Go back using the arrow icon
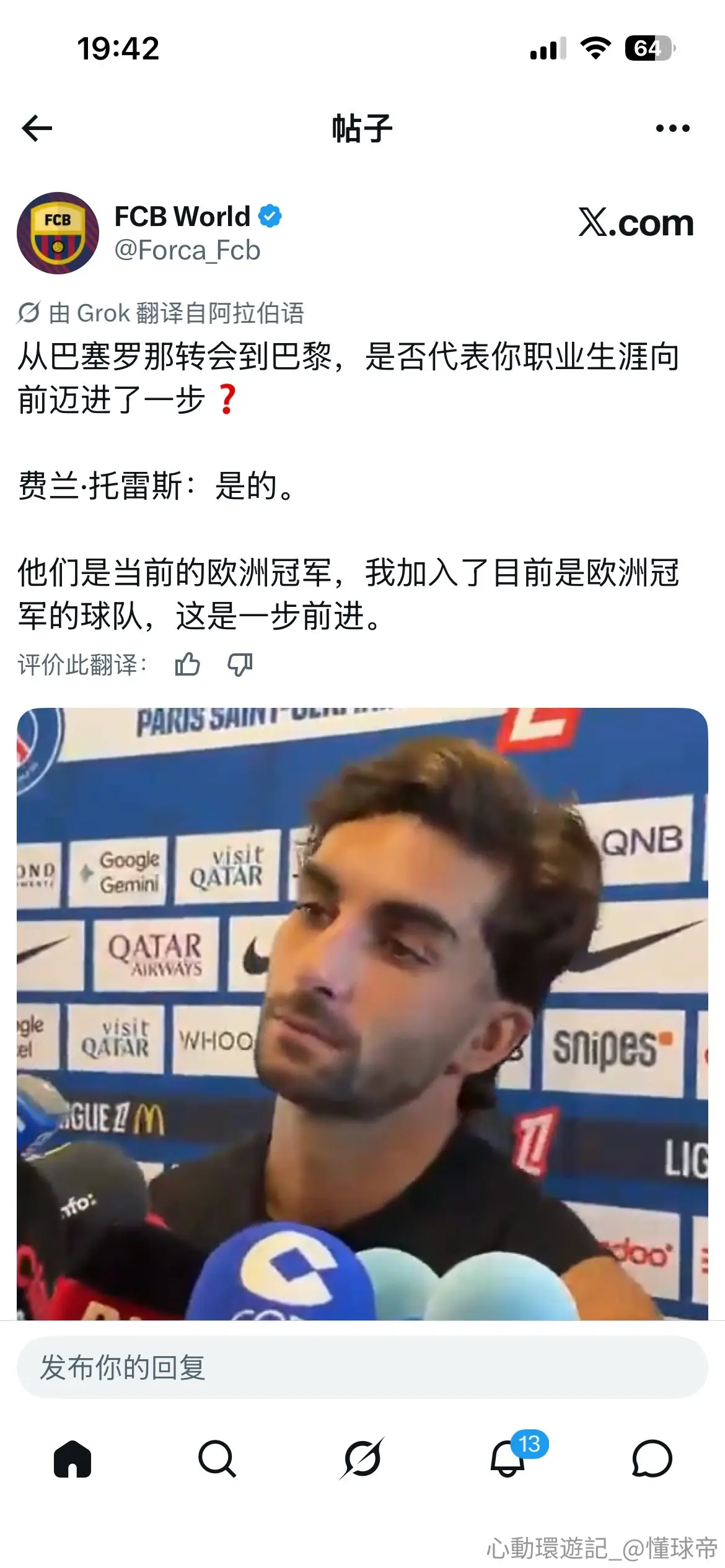The image size is (725, 1568). click(x=37, y=128)
